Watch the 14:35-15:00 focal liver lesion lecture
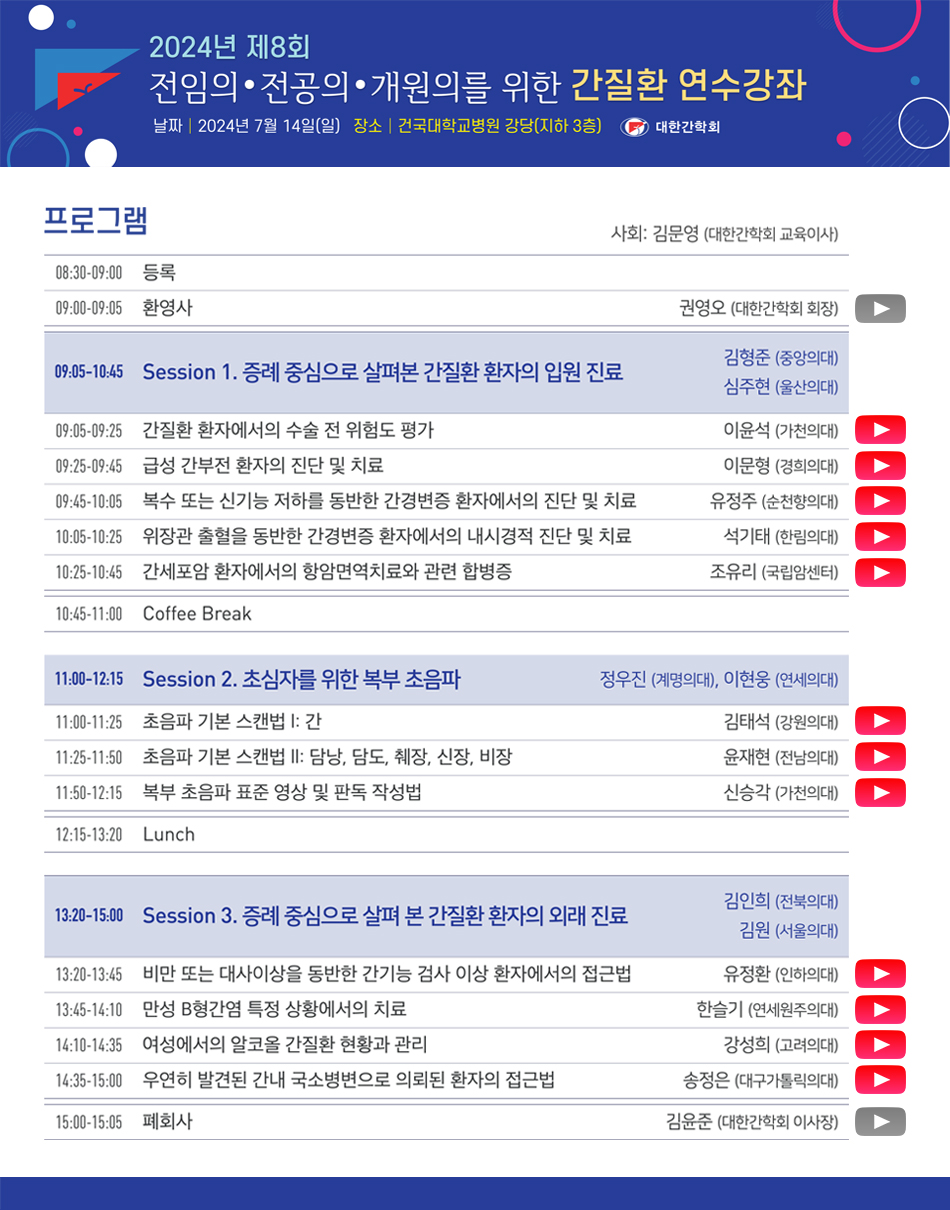950x1210 pixels. pyautogui.click(x=880, y=1080)
